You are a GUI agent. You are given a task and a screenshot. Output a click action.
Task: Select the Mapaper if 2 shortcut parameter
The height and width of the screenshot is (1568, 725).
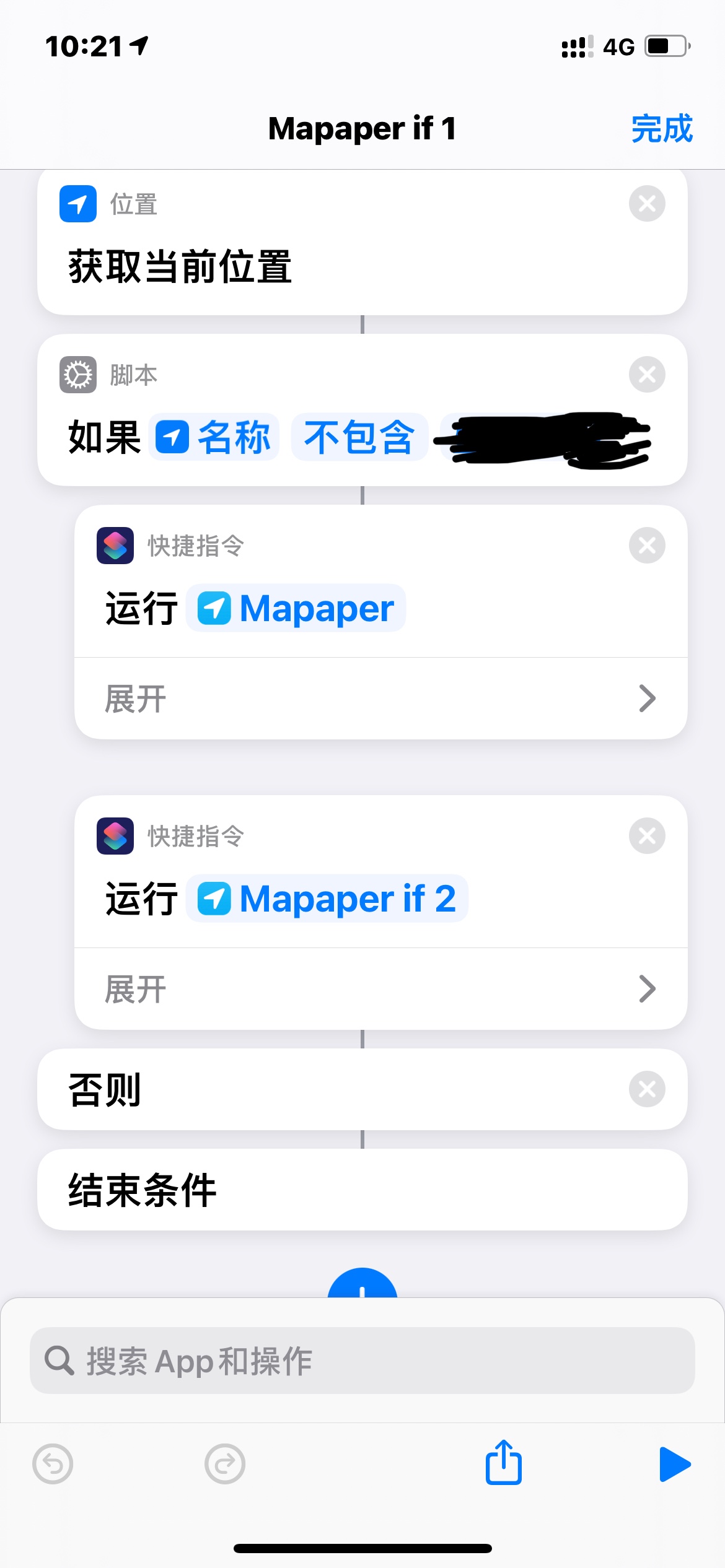327,899
